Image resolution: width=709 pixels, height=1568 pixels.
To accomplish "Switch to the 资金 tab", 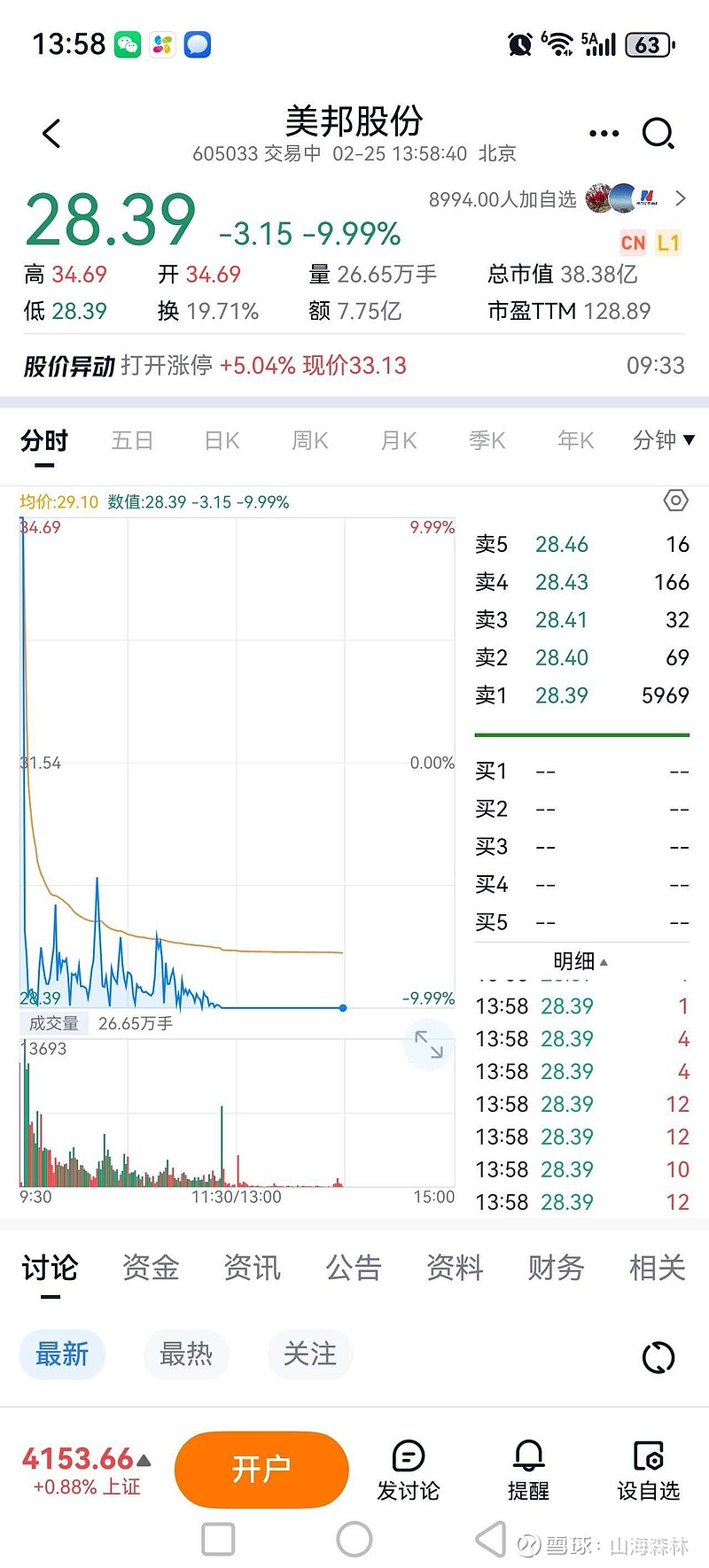I will (151, 1268).
